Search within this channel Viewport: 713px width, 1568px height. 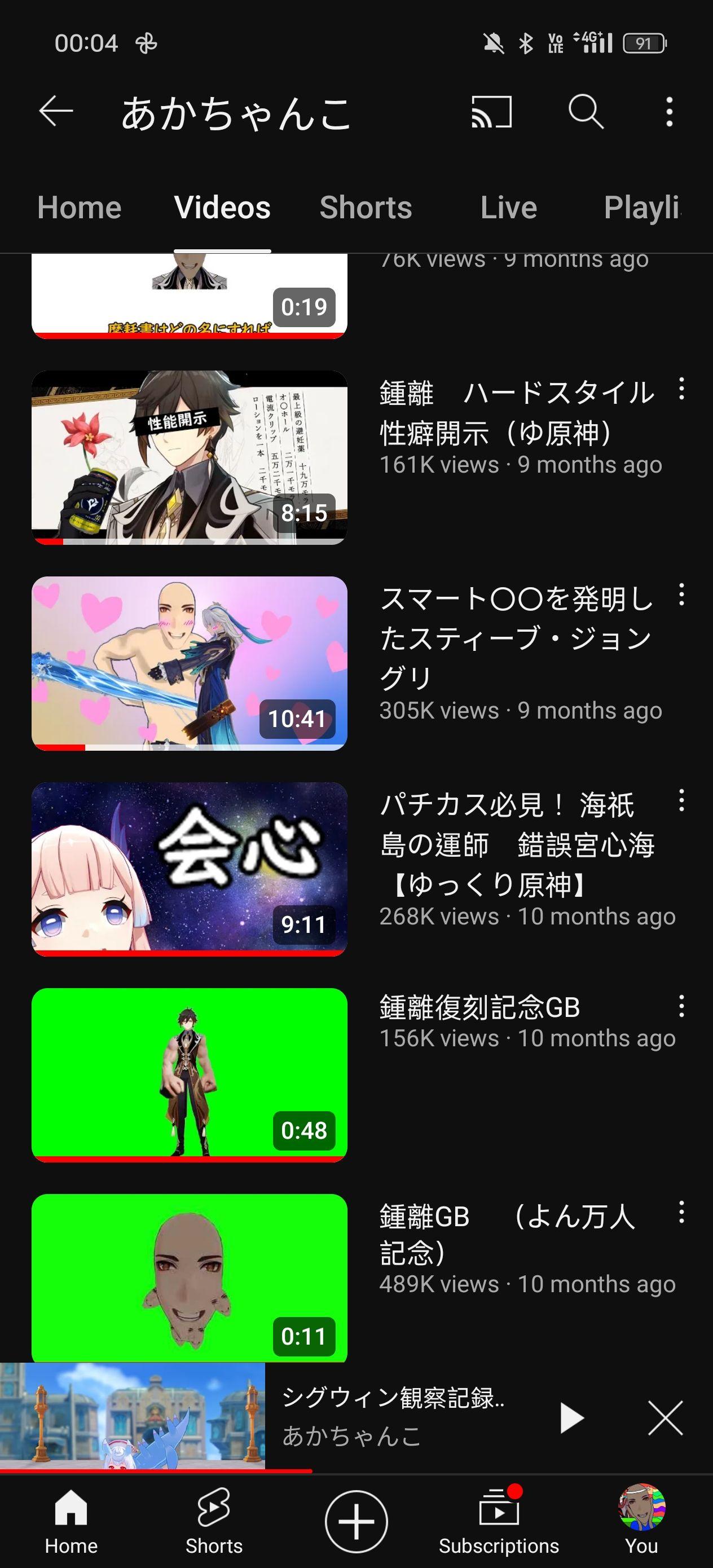[x=586, y=112]
